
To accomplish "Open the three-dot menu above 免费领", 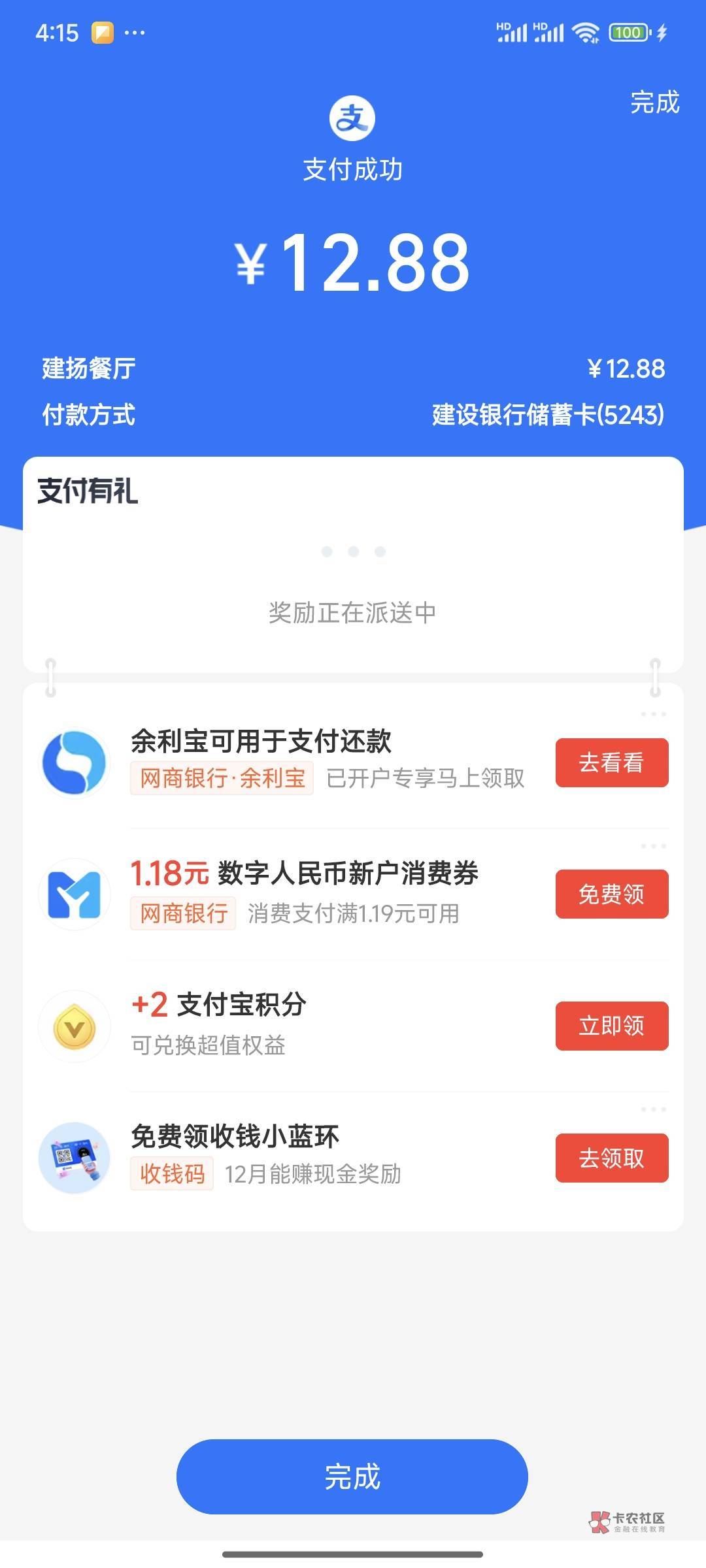I will tap(654, 846).
